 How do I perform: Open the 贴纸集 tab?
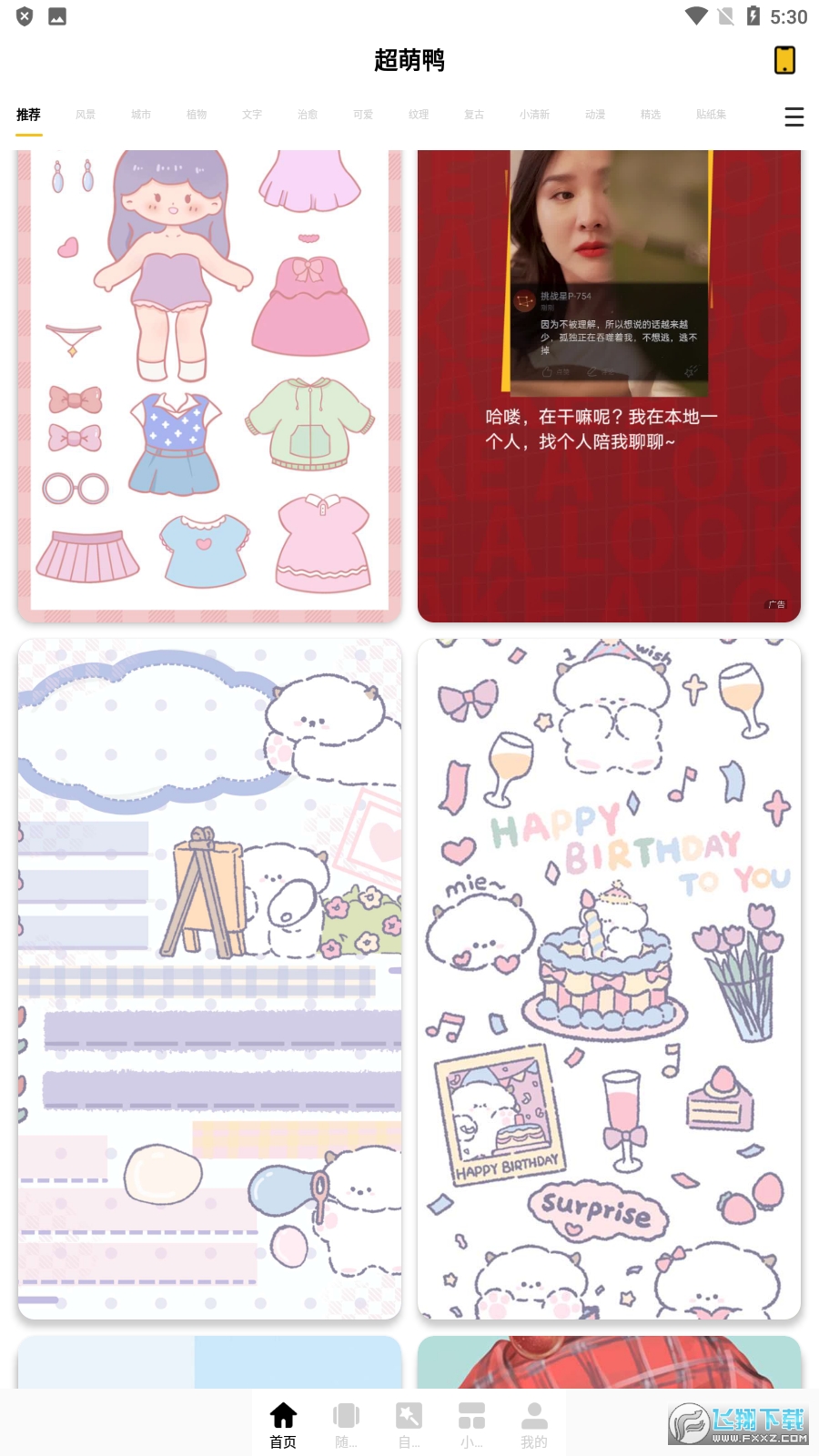(x=711, y=115)
